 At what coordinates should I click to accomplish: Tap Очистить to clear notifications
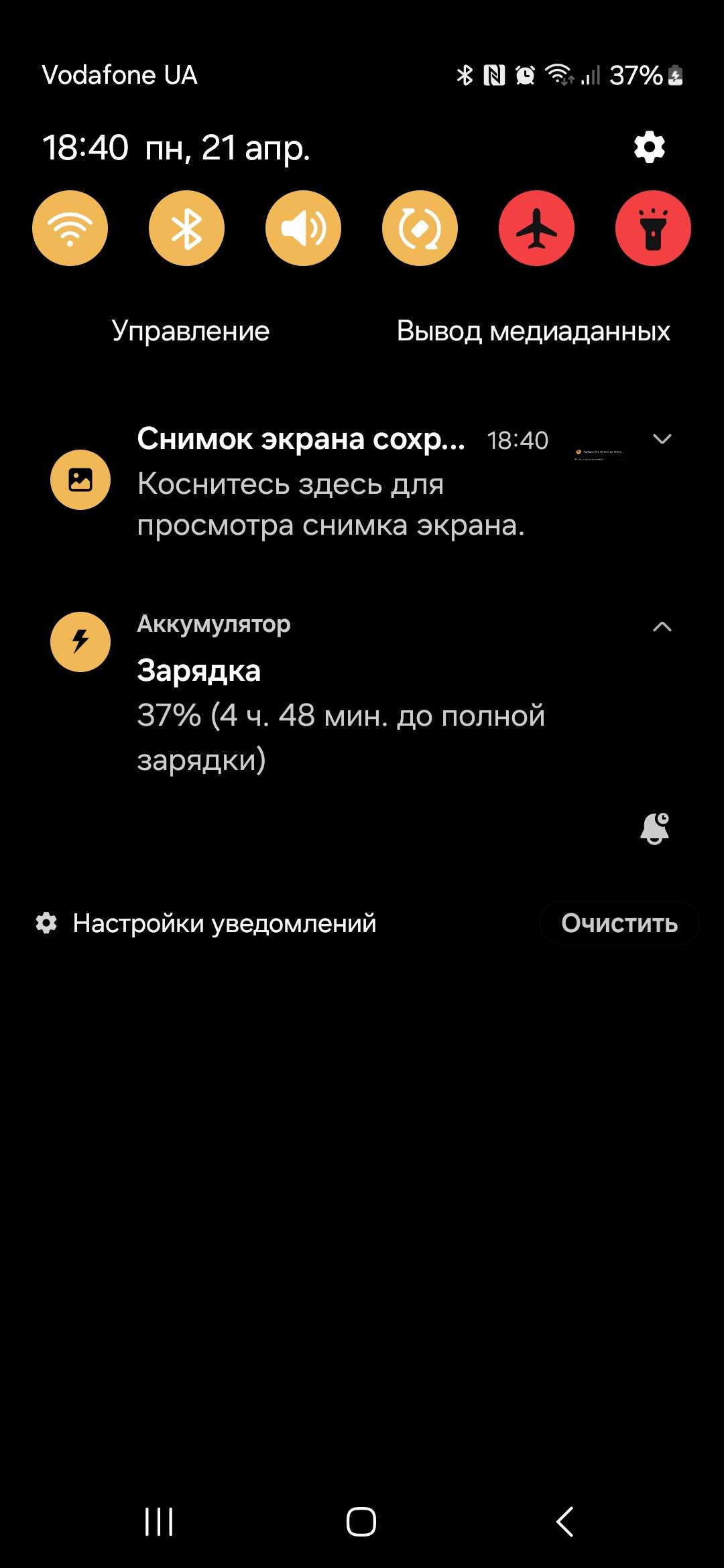[x=619, y=923]
